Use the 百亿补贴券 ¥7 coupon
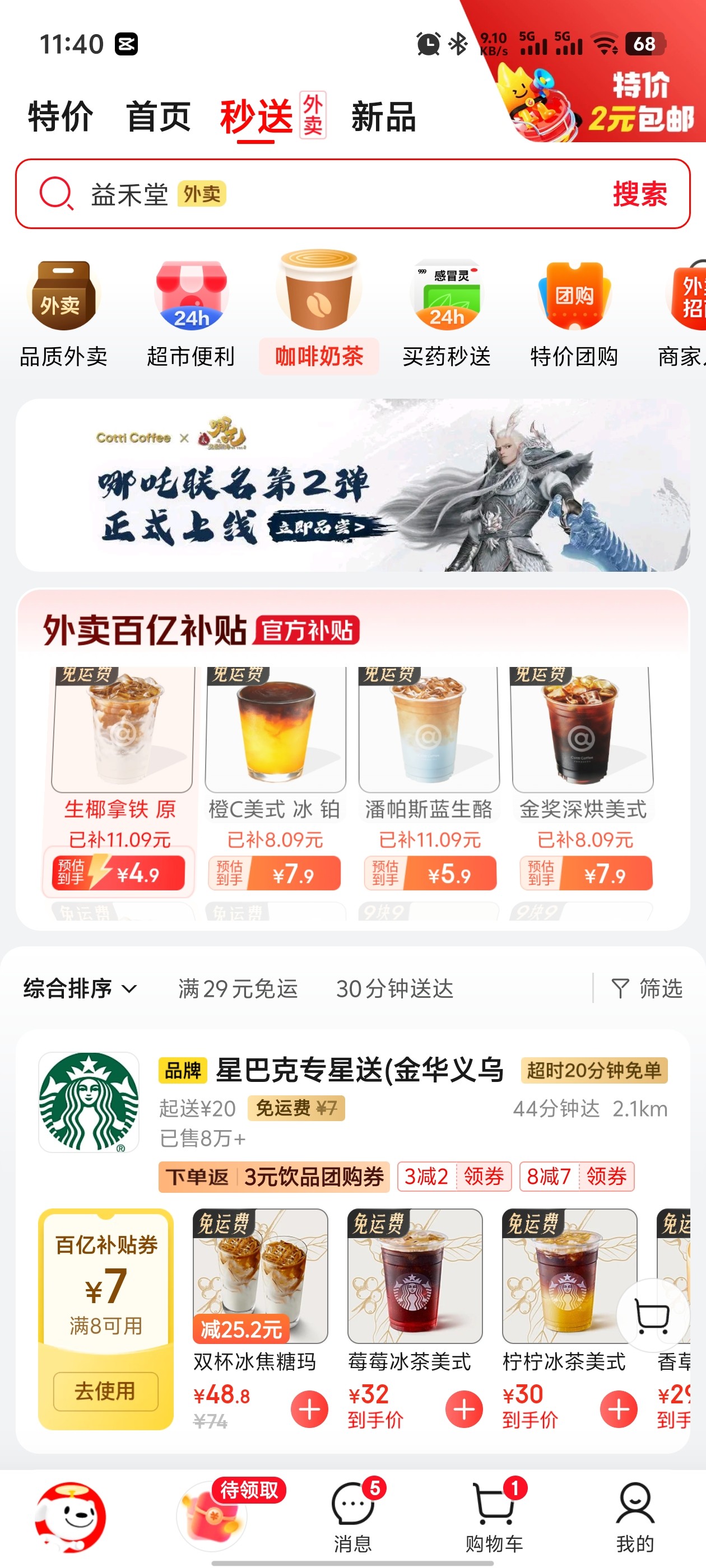The image size is (706, 1568). pos(105,1391)
